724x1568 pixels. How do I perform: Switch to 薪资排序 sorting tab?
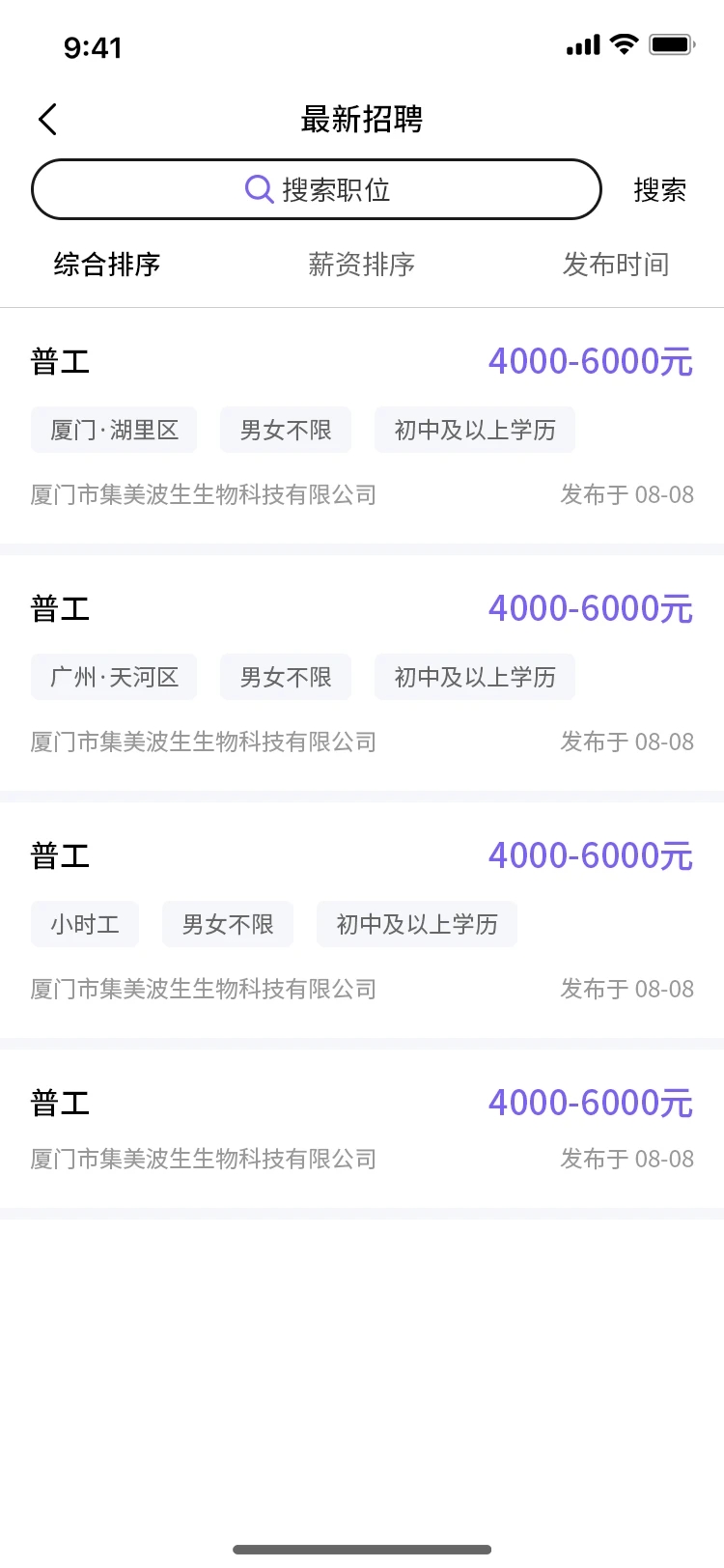[360, 265]
